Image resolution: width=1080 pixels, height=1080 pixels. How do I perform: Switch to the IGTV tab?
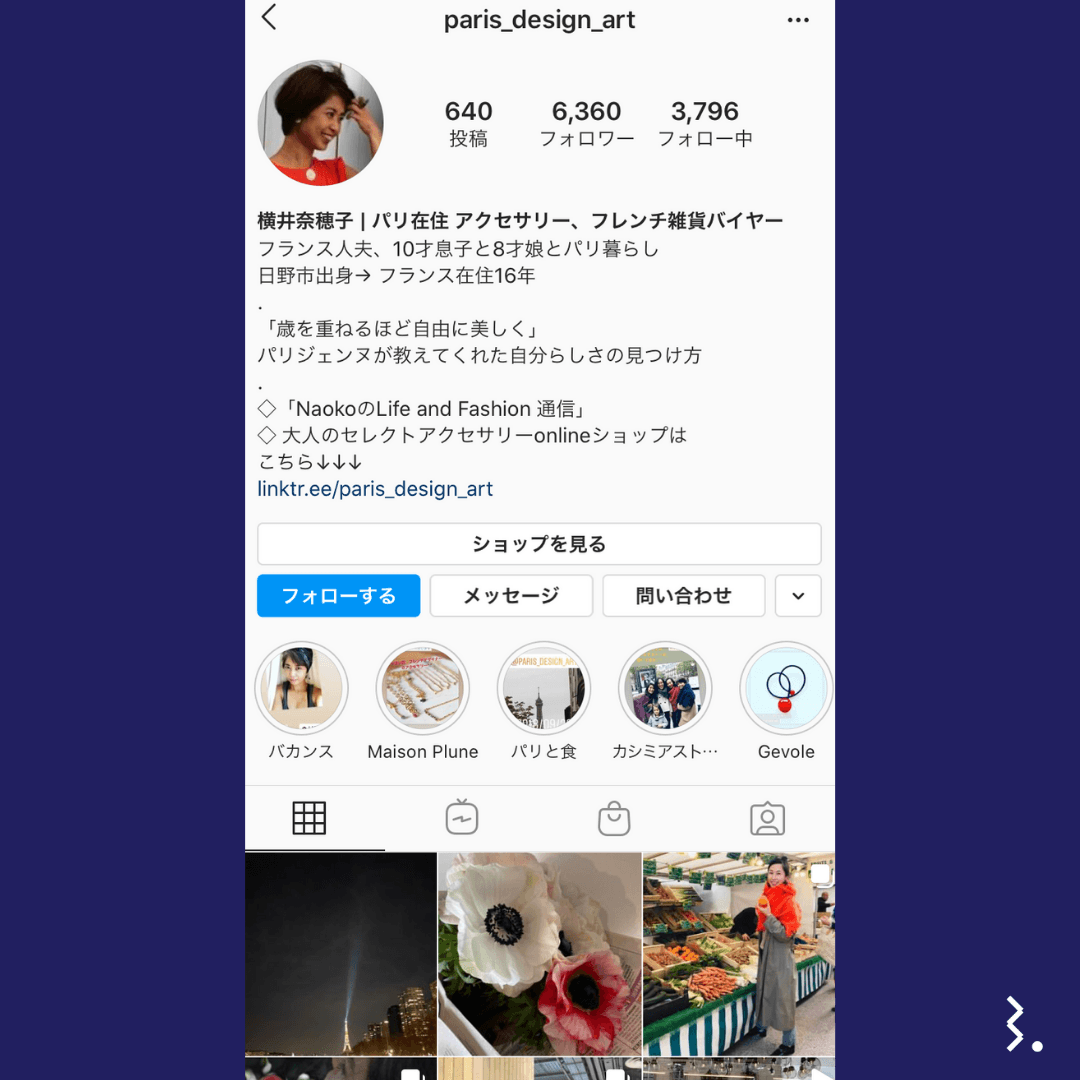click(x=462, y=818)
